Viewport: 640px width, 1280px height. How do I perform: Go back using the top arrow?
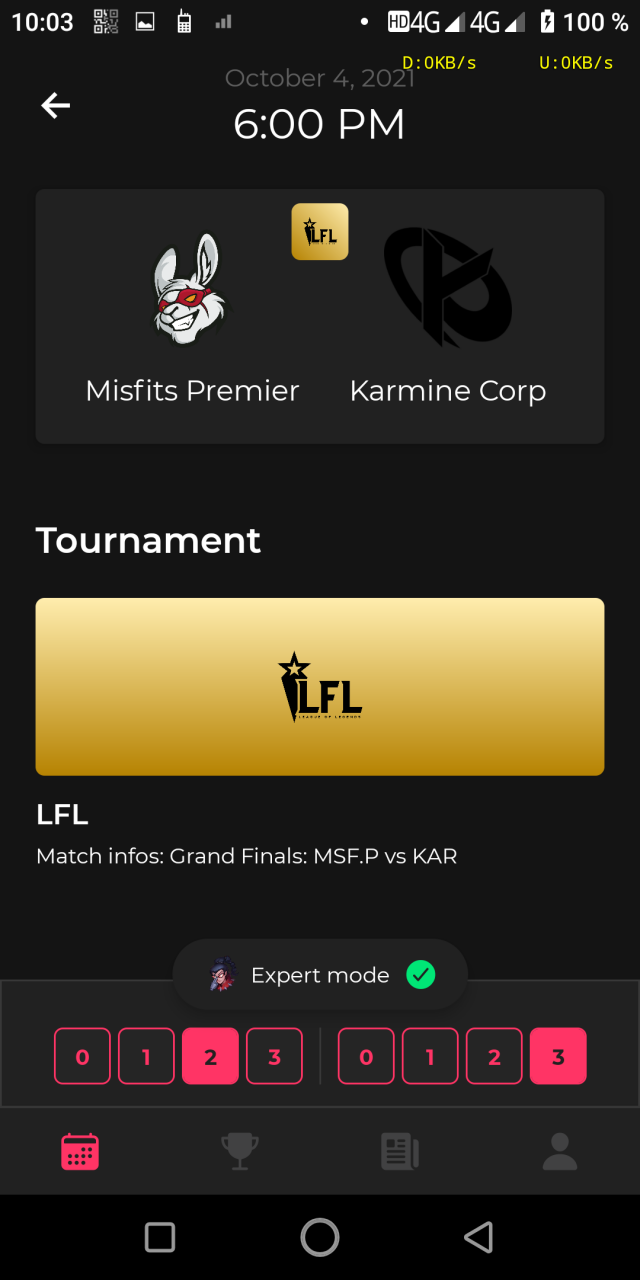pyautogui.click(x=55, y=105)
